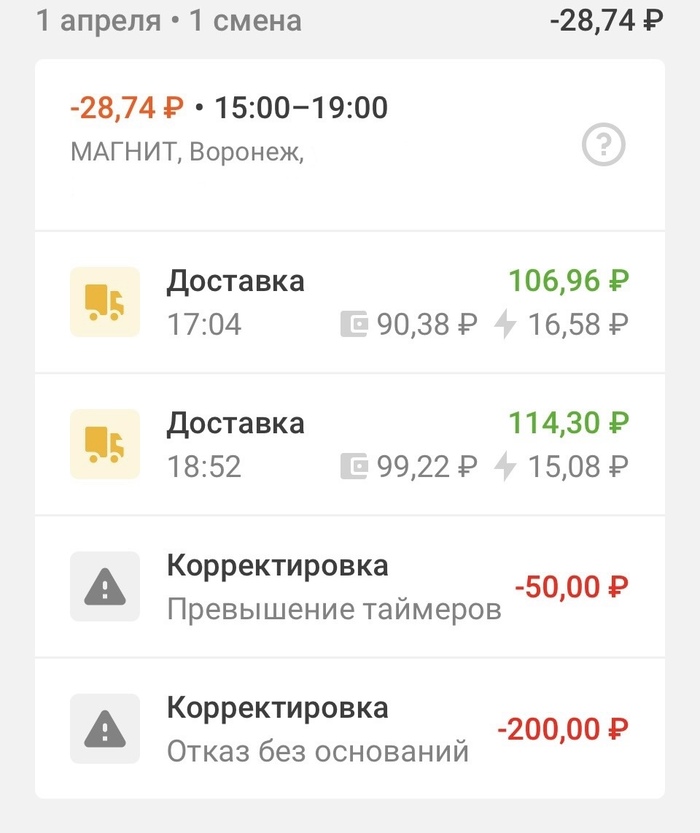Open the delivery entry at 17:04

point(350,302)
